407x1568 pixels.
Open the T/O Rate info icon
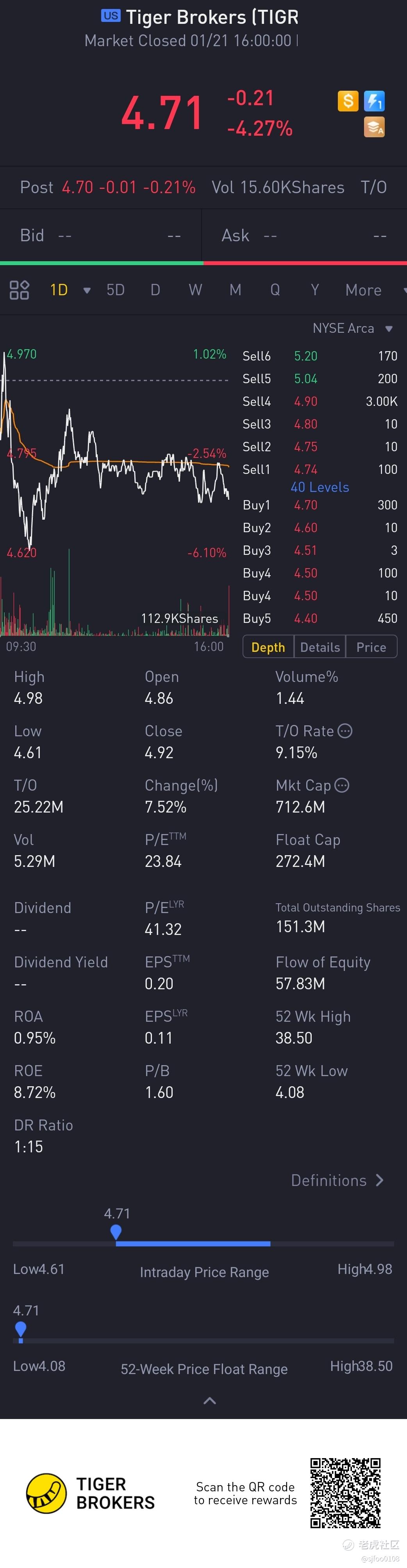click(x=345, y=731)
